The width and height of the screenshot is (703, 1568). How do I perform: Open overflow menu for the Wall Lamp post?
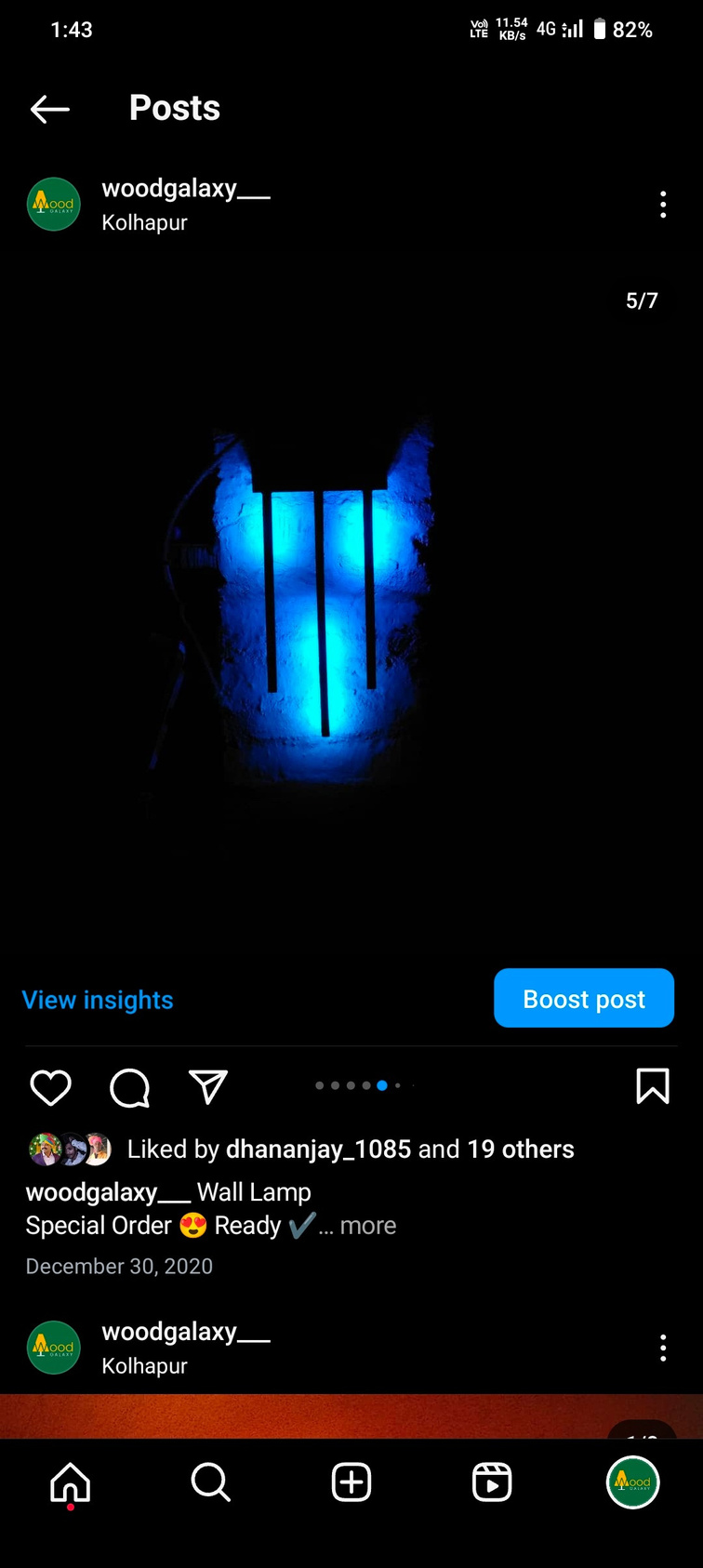click(x=662, y=205)
